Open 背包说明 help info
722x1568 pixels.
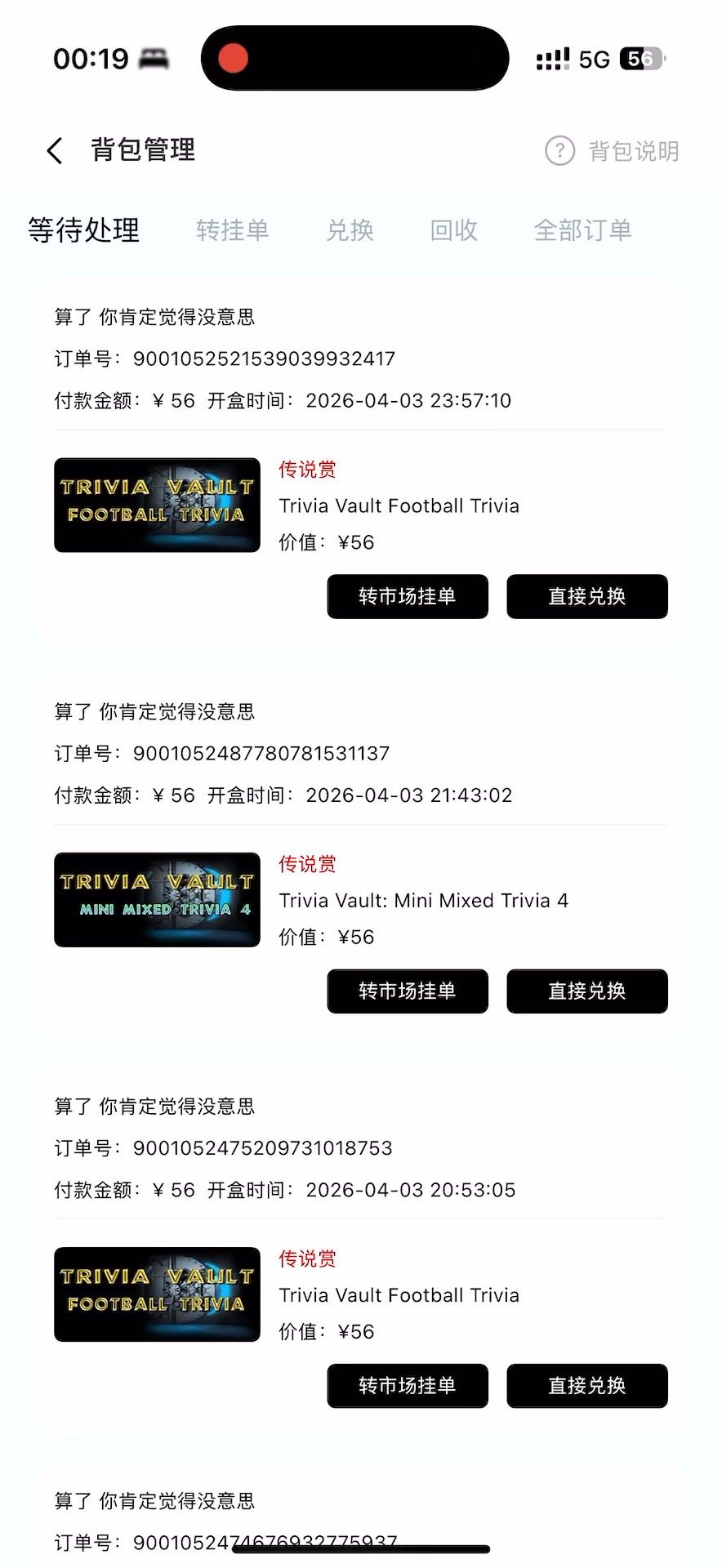point(613,151)
